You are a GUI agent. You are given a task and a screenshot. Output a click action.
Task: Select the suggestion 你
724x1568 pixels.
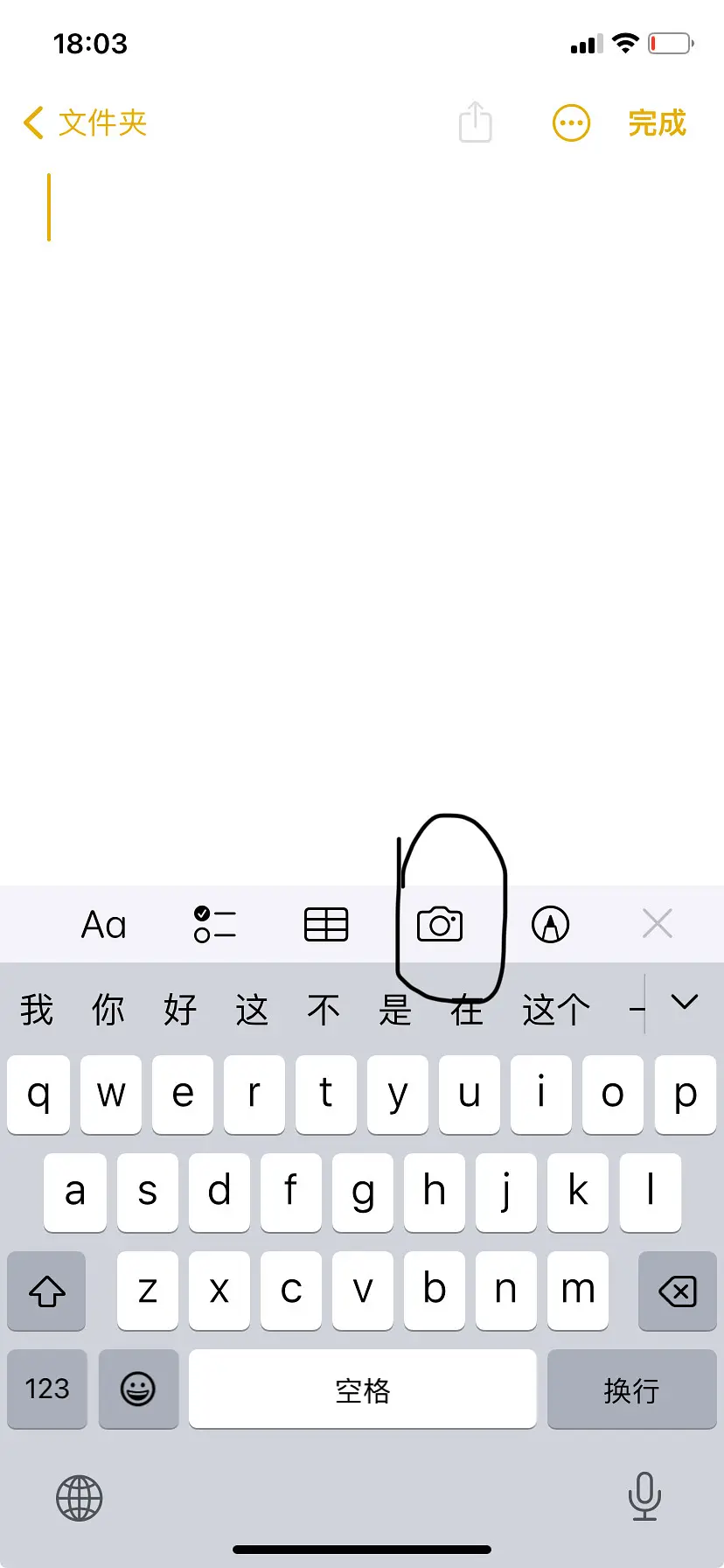[108, 1010]
